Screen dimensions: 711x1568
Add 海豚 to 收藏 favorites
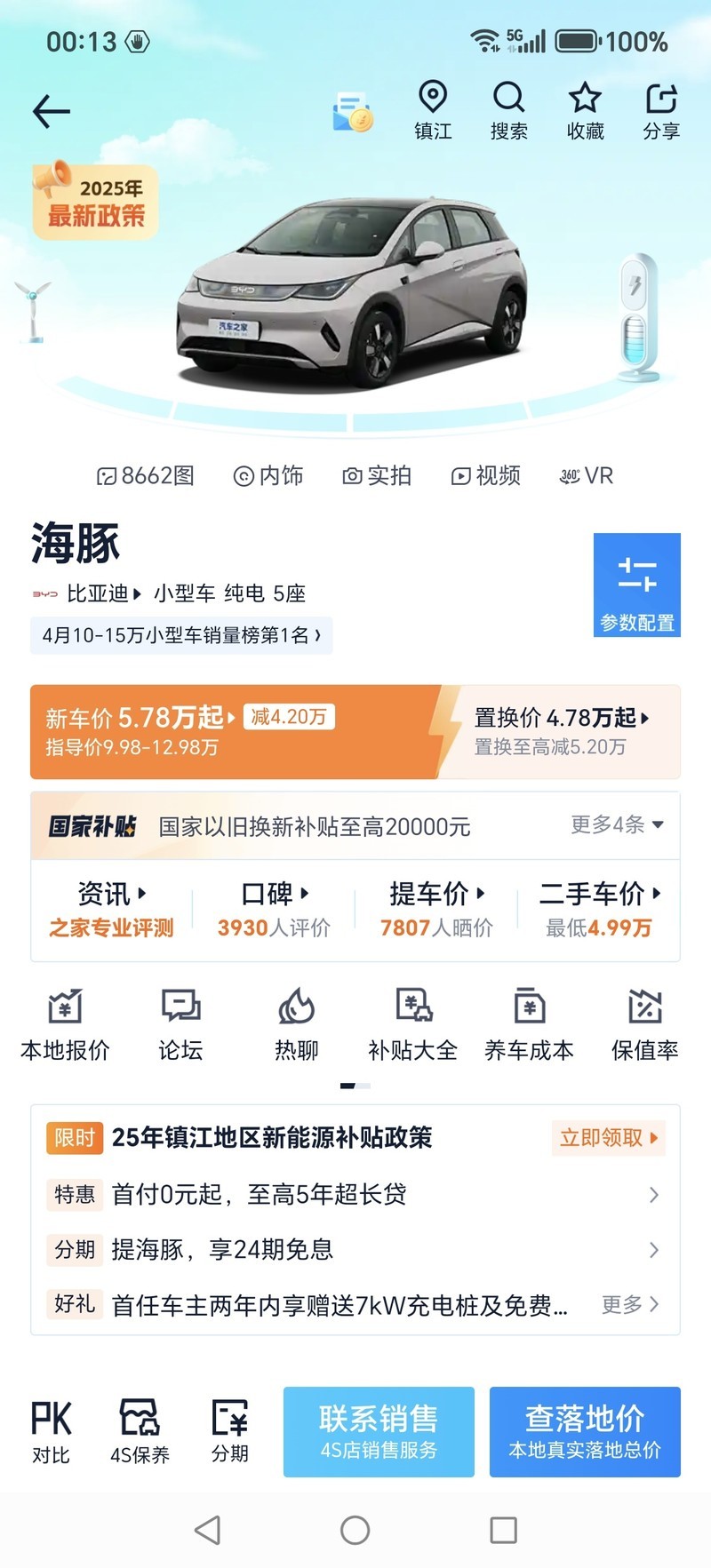pos(585,110)
